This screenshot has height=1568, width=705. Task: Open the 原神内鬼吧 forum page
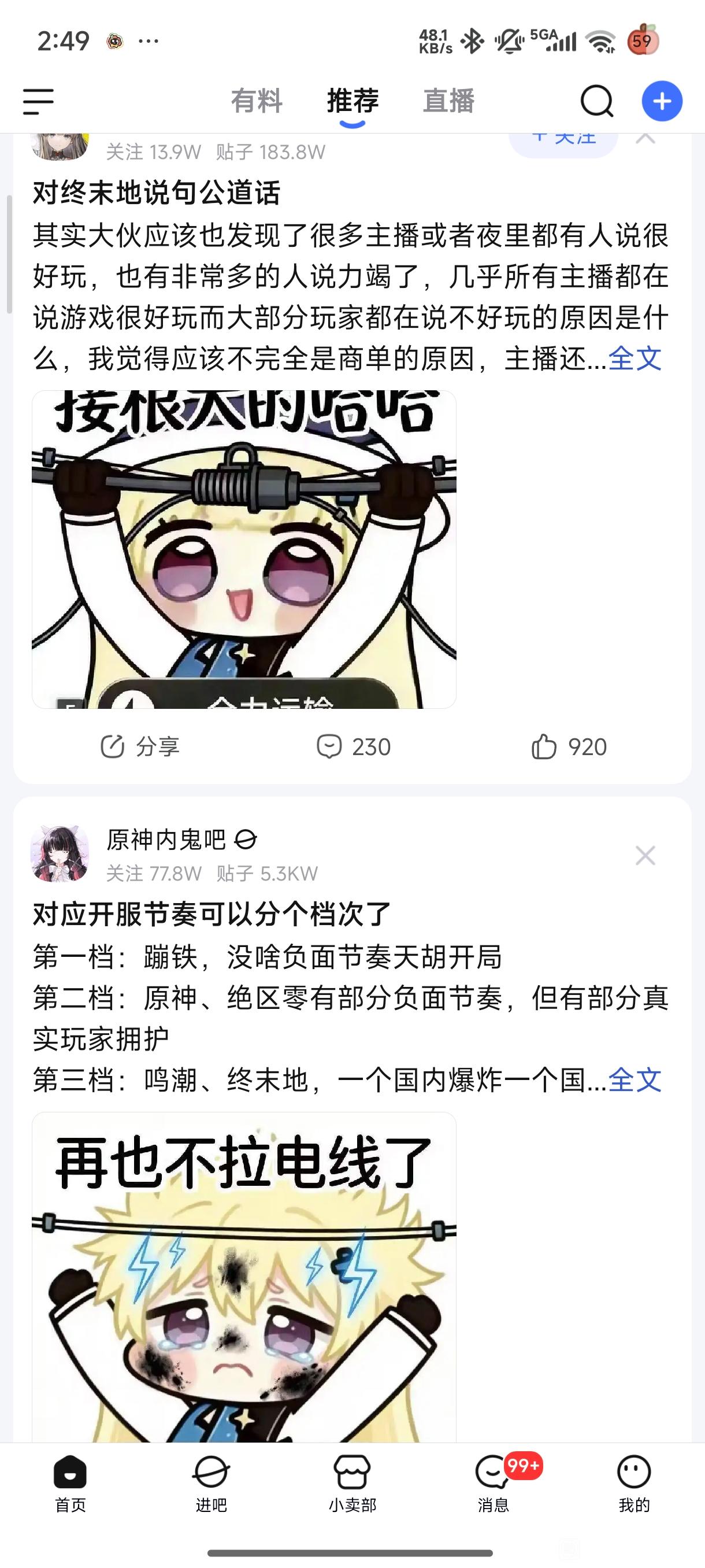(x=165, y=840)
